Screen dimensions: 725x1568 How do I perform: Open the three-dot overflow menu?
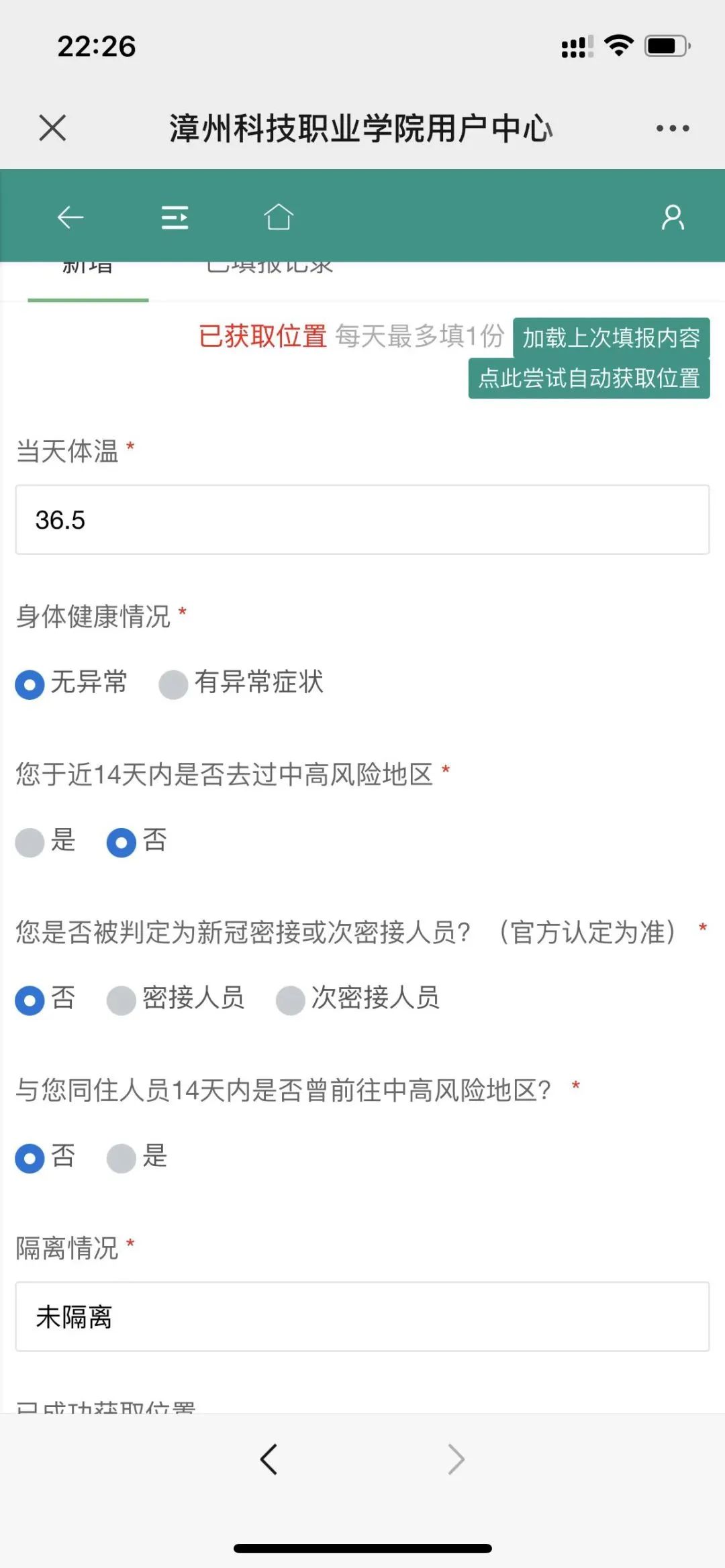672,128
